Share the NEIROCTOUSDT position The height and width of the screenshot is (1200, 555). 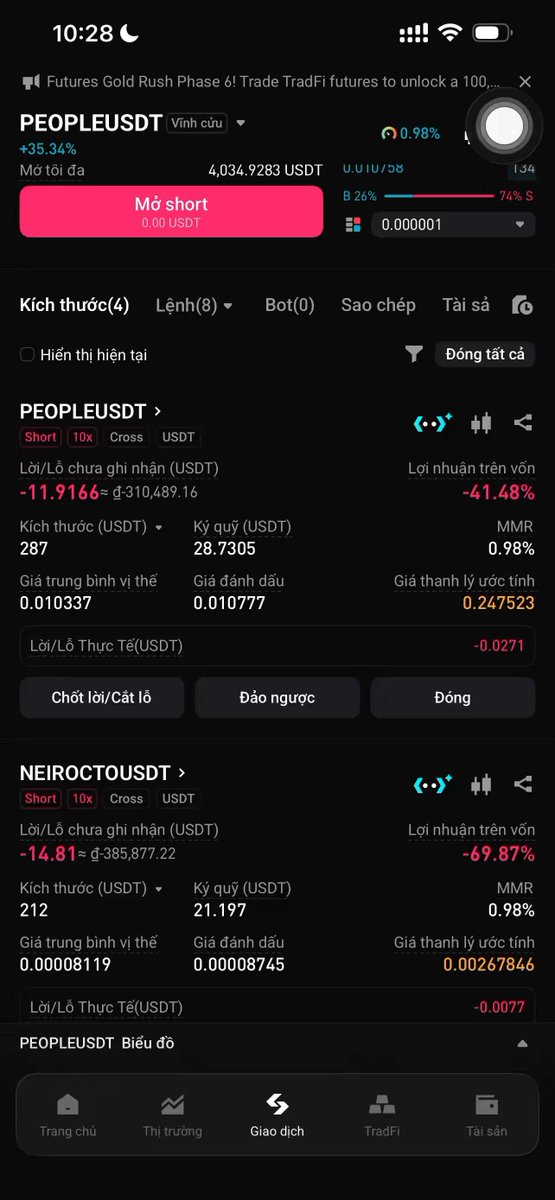coord(523,784)
